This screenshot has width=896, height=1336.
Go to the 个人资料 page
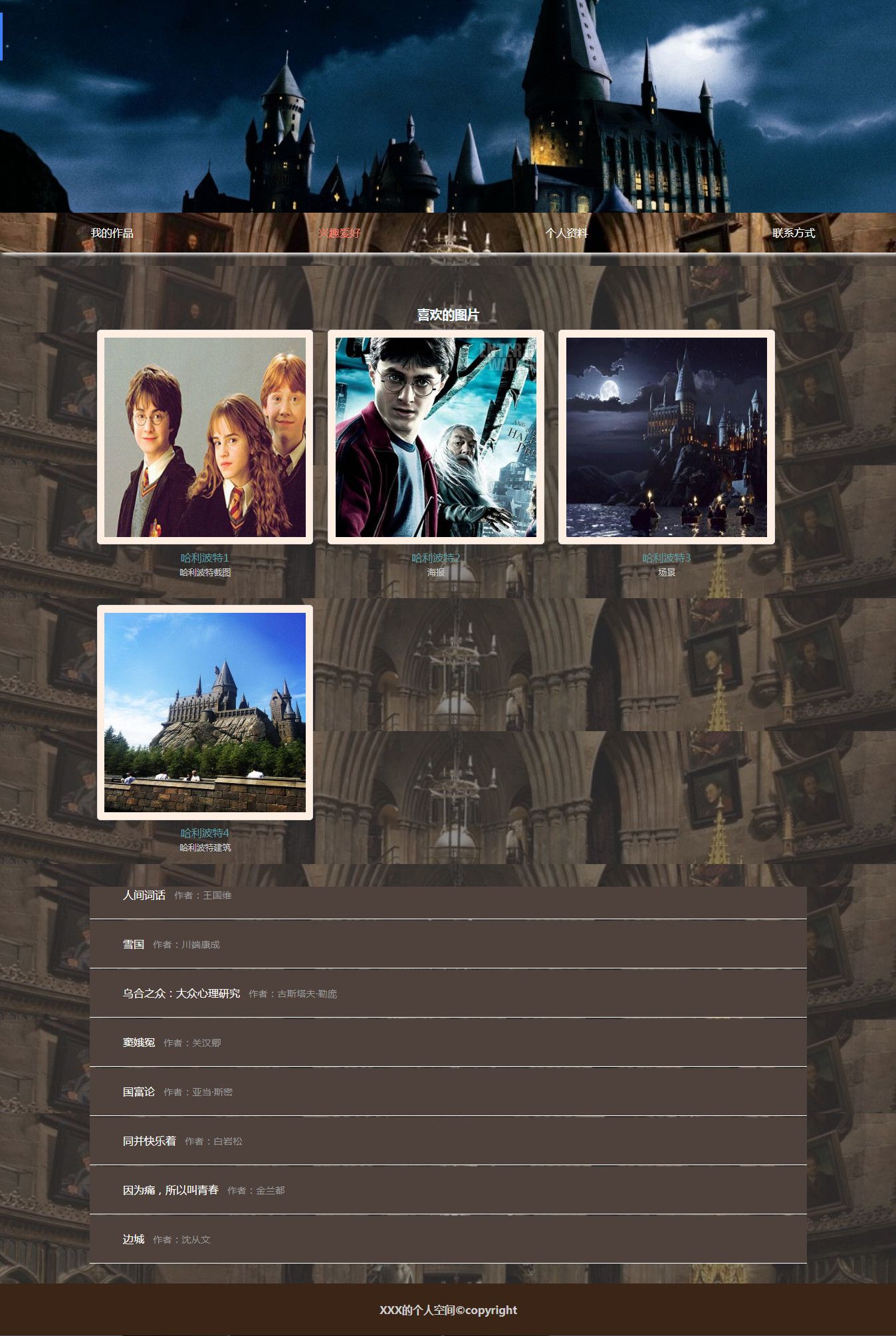click(x=566, y=233)
